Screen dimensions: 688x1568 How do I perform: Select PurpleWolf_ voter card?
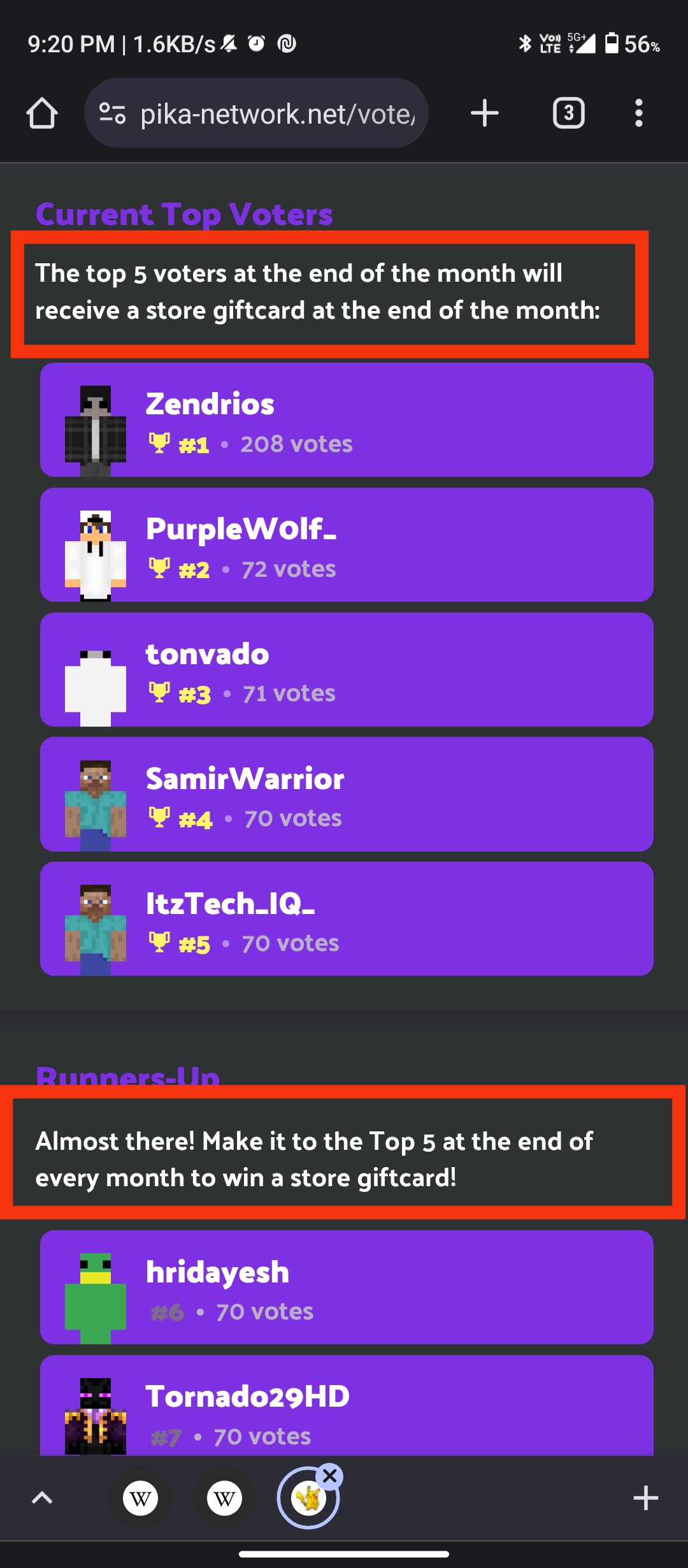point(347,545)
